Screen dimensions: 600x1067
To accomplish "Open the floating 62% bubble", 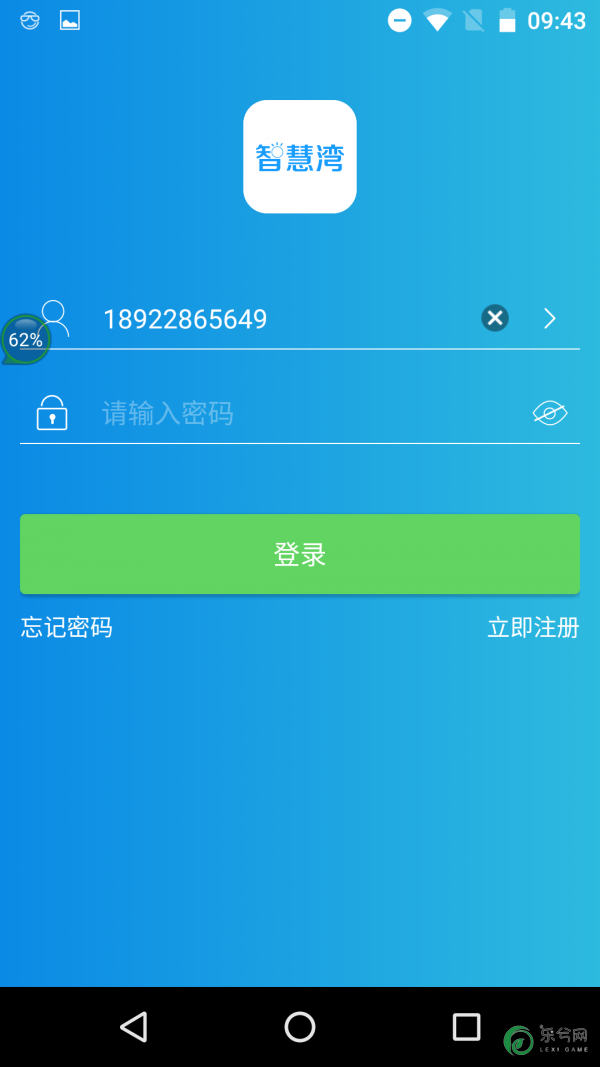I will point(25,340).
